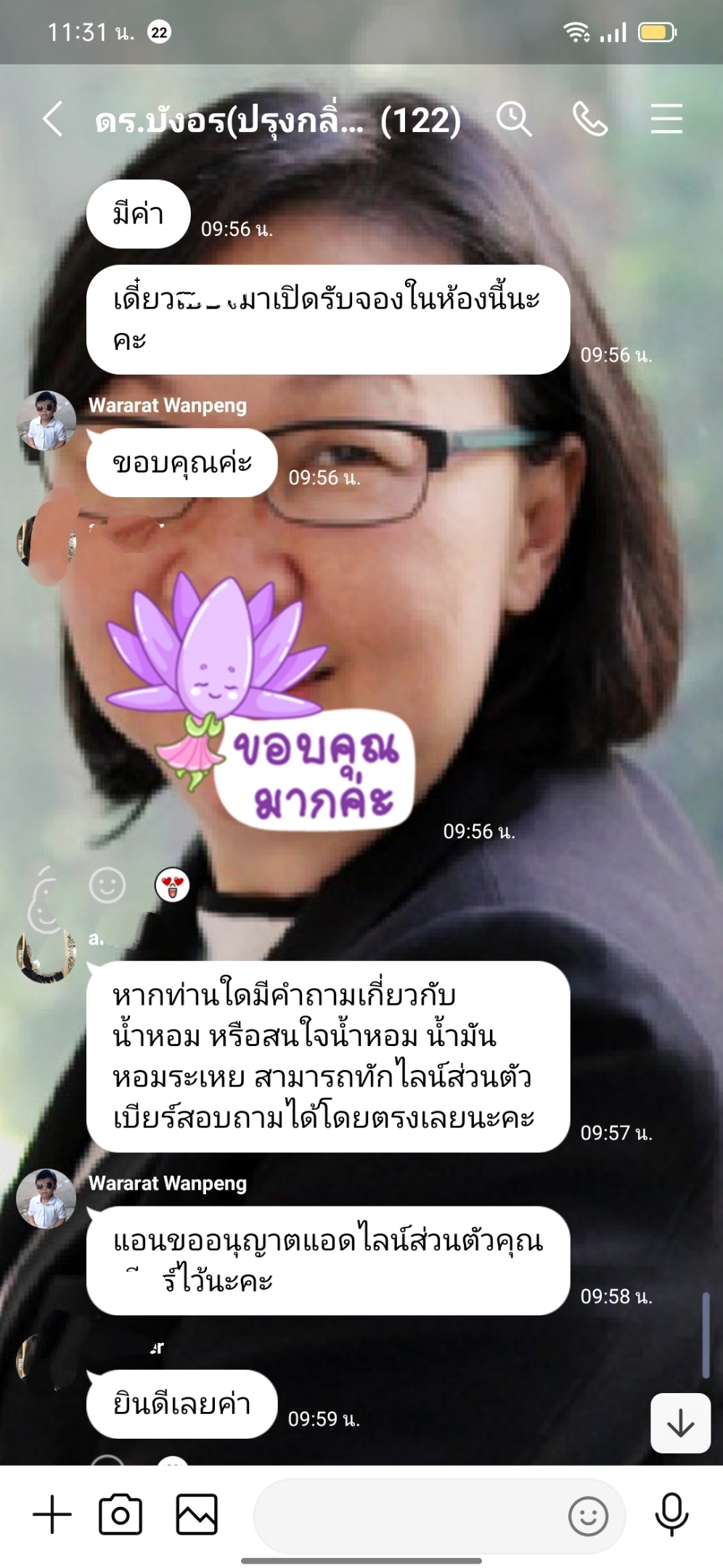Image resolution: width=723 pixels, height=1568 pixels.
Task: View the heart-eyes reaction on the sticker
Action: [x=172, y=886]
